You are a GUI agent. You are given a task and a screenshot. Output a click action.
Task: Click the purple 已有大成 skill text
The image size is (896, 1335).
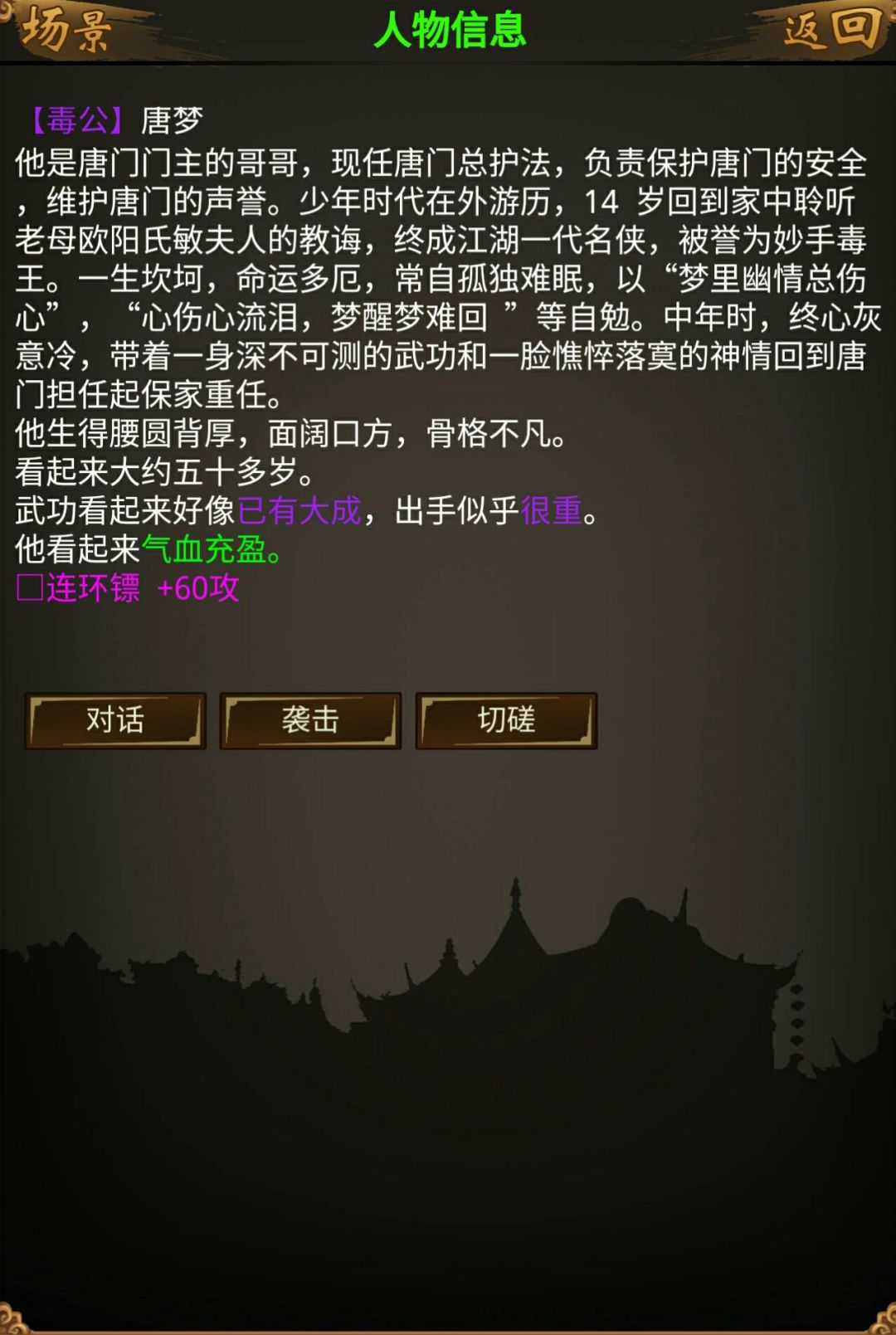300,513
